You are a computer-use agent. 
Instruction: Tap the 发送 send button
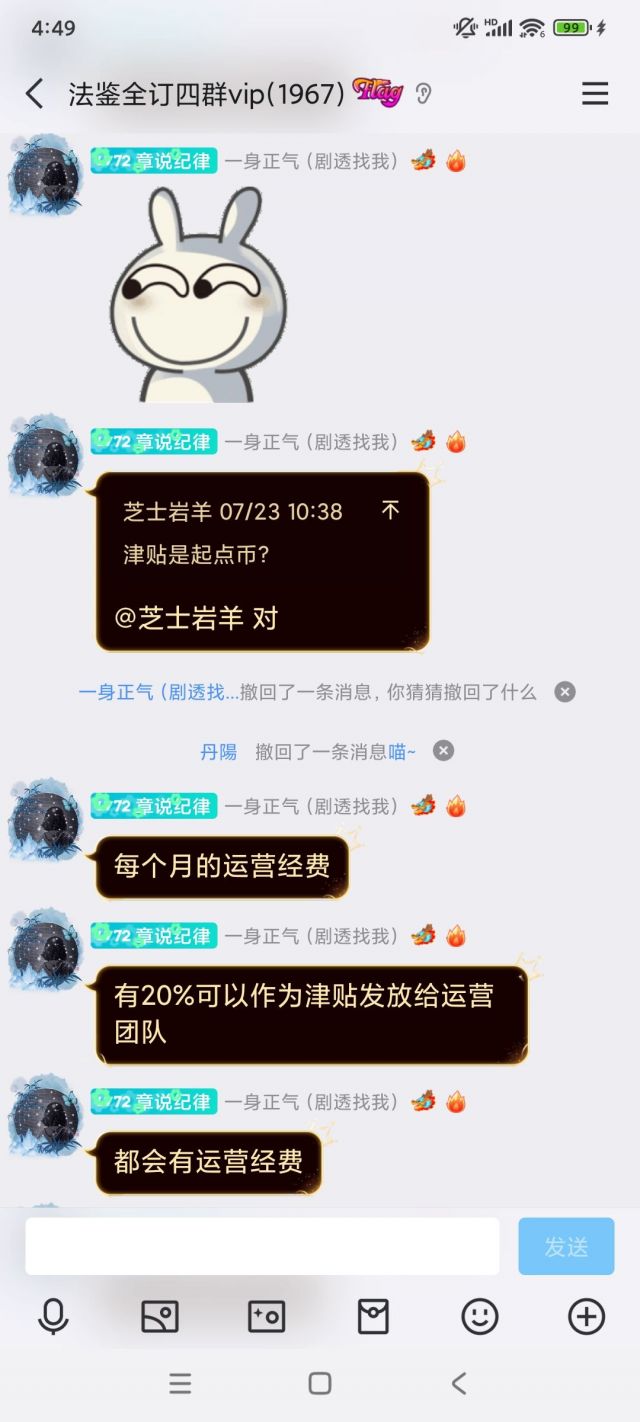click(x=566, y=1246)
